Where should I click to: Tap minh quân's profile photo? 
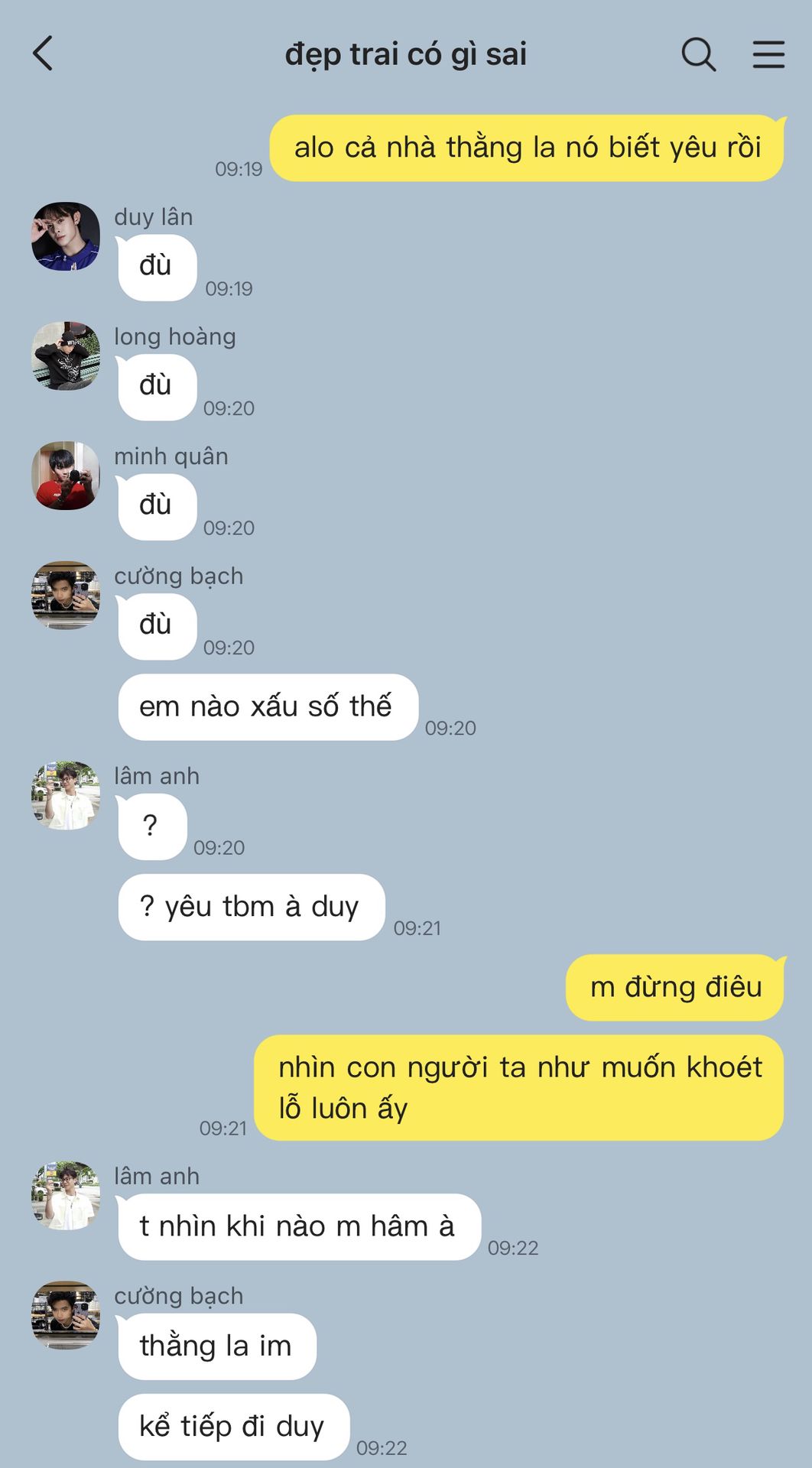66,476
